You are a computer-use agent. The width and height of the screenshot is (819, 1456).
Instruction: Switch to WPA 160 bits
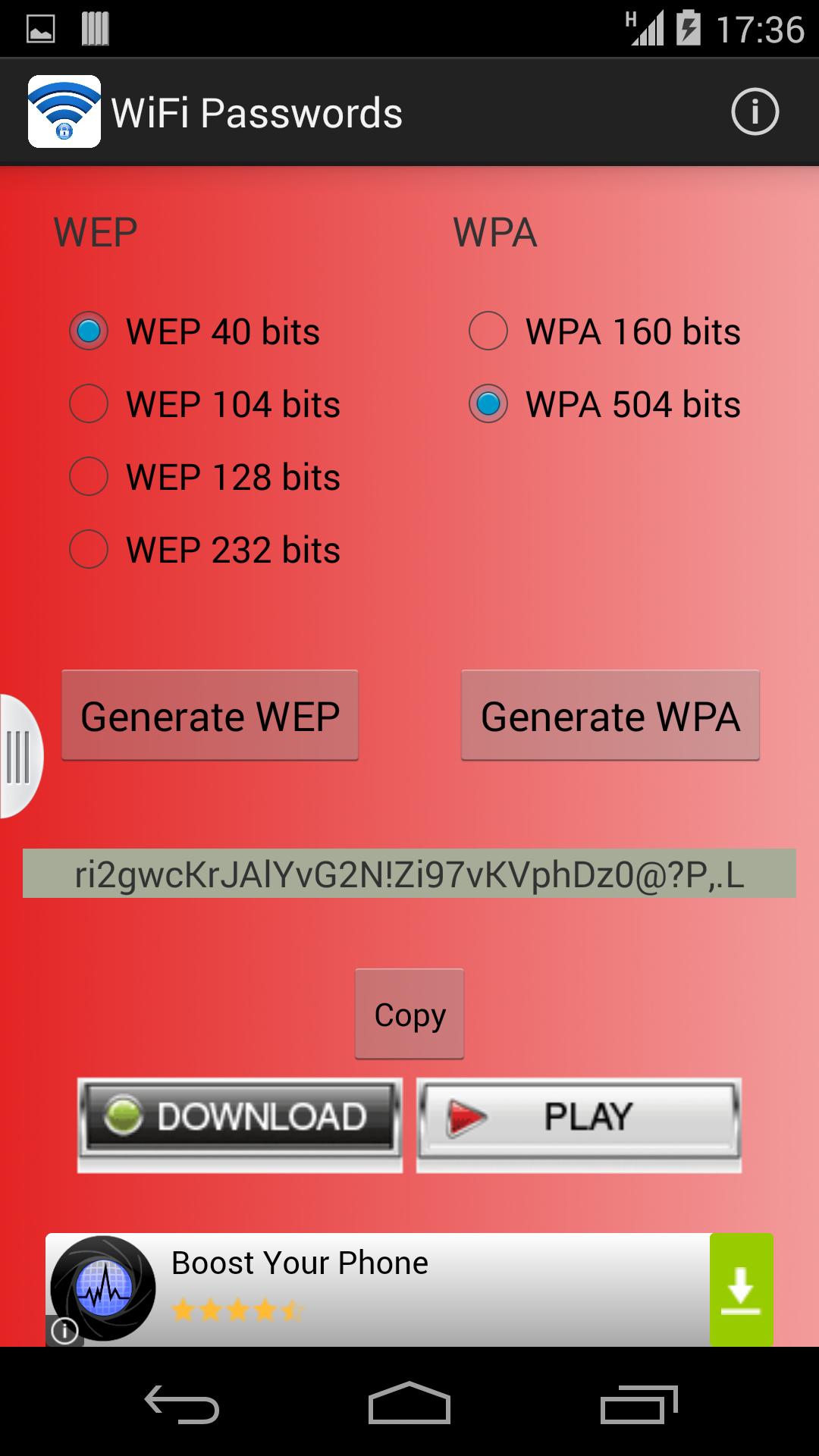coord(488,331)
